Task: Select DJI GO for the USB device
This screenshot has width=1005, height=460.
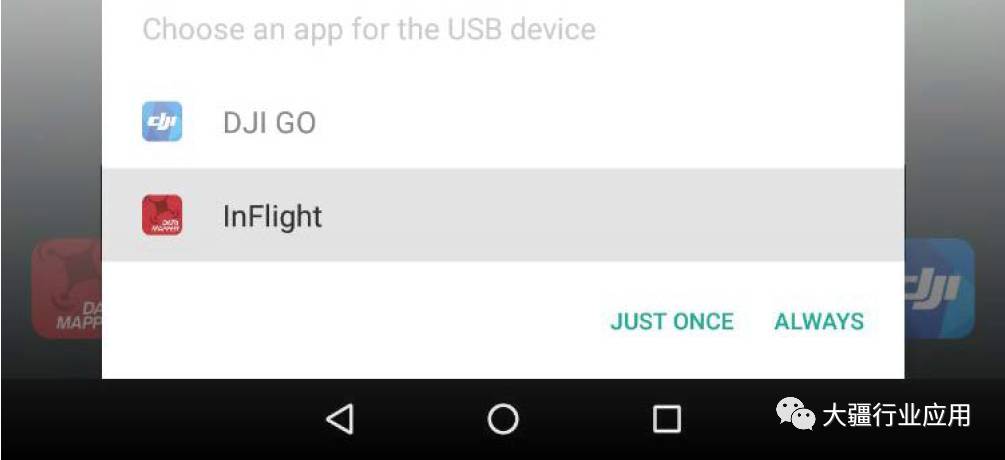Action: click(x=268, y=123)
